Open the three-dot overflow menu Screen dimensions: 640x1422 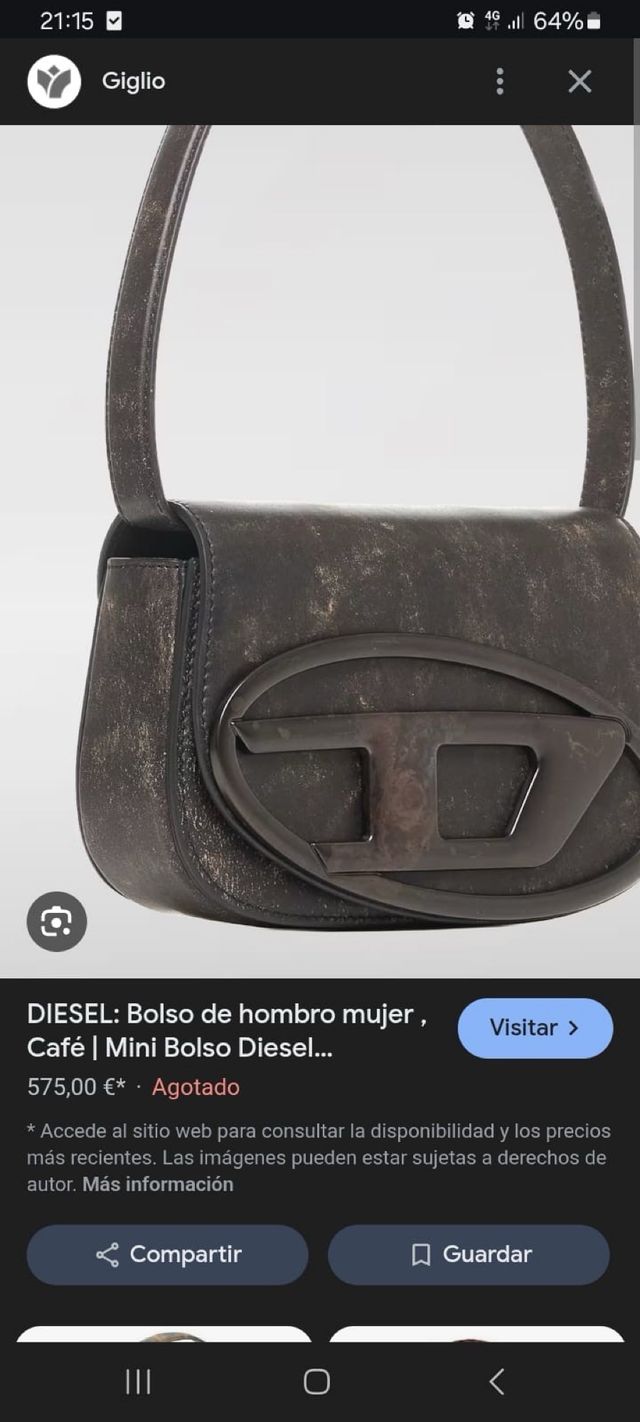(x=500, y=81)
